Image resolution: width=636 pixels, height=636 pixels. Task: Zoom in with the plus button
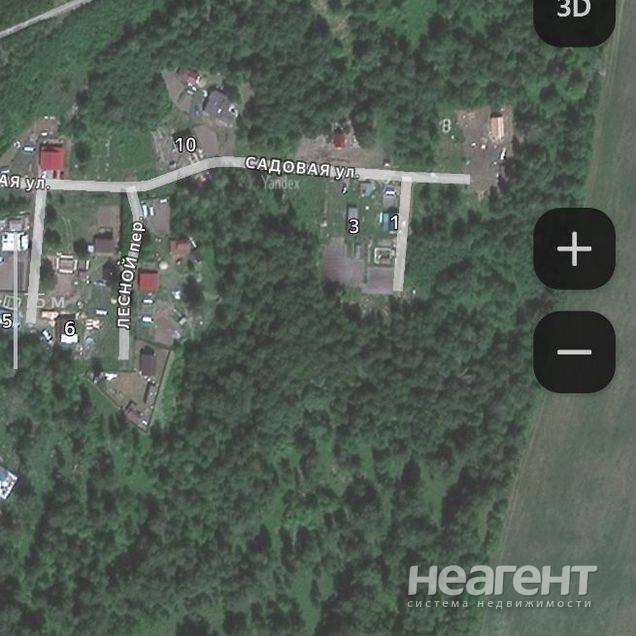pos(574,249)
